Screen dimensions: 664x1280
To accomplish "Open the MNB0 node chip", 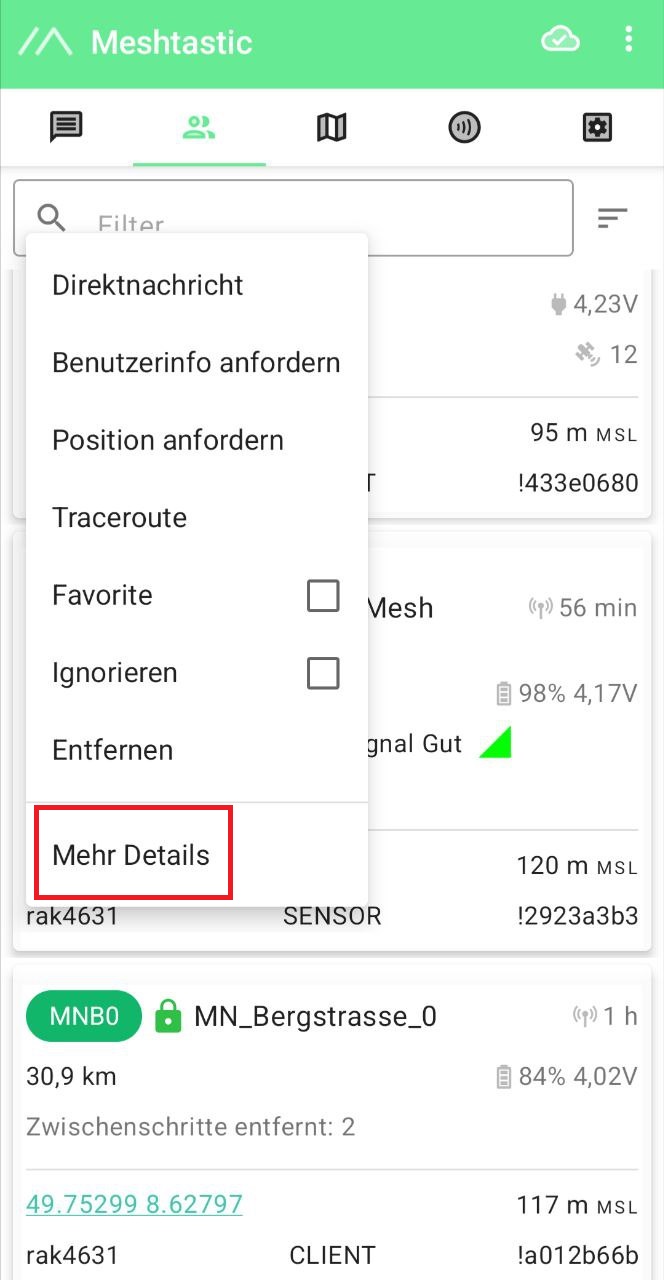I will pyautogui.click(x=84, y=1017).
